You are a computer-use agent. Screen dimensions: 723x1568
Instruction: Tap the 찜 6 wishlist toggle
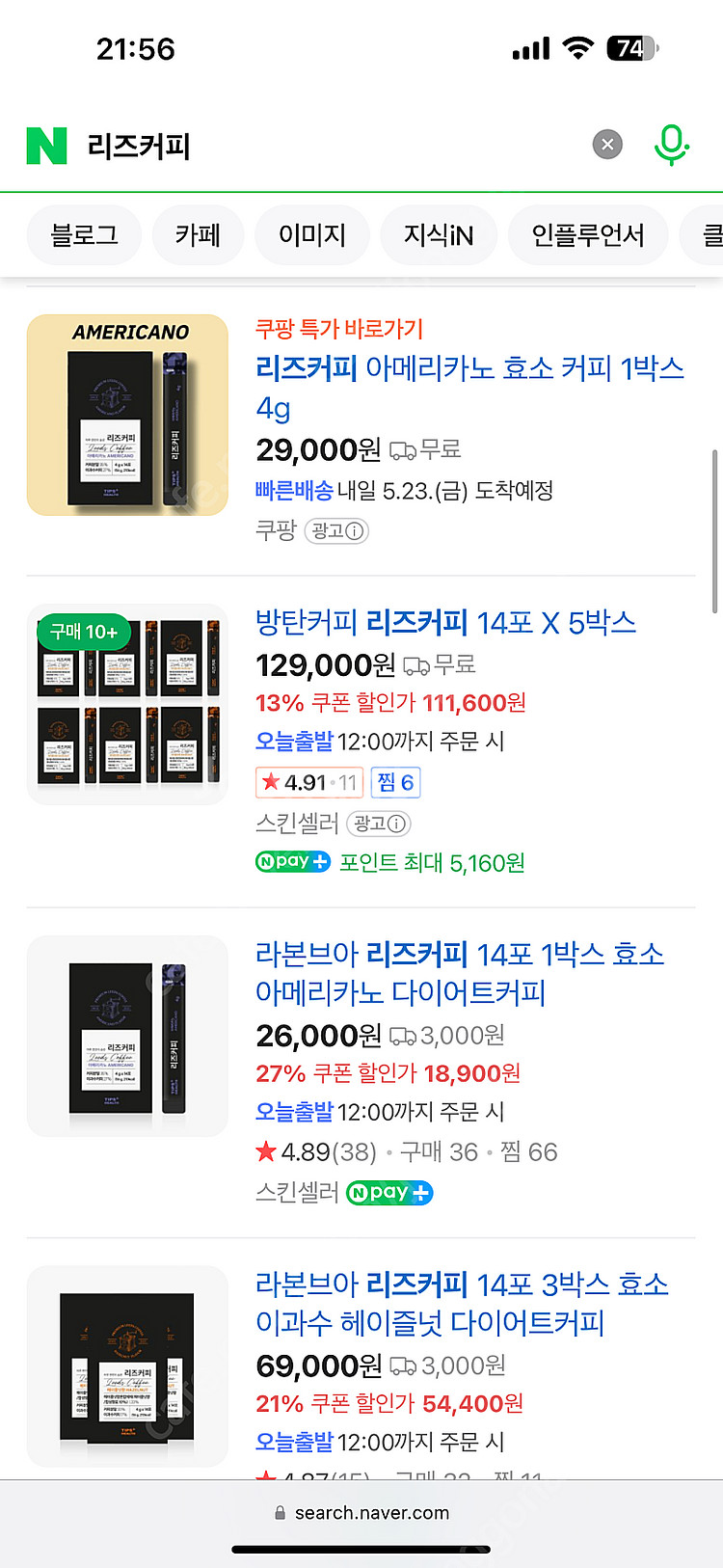pyautogui.click(x=395, y=782)
